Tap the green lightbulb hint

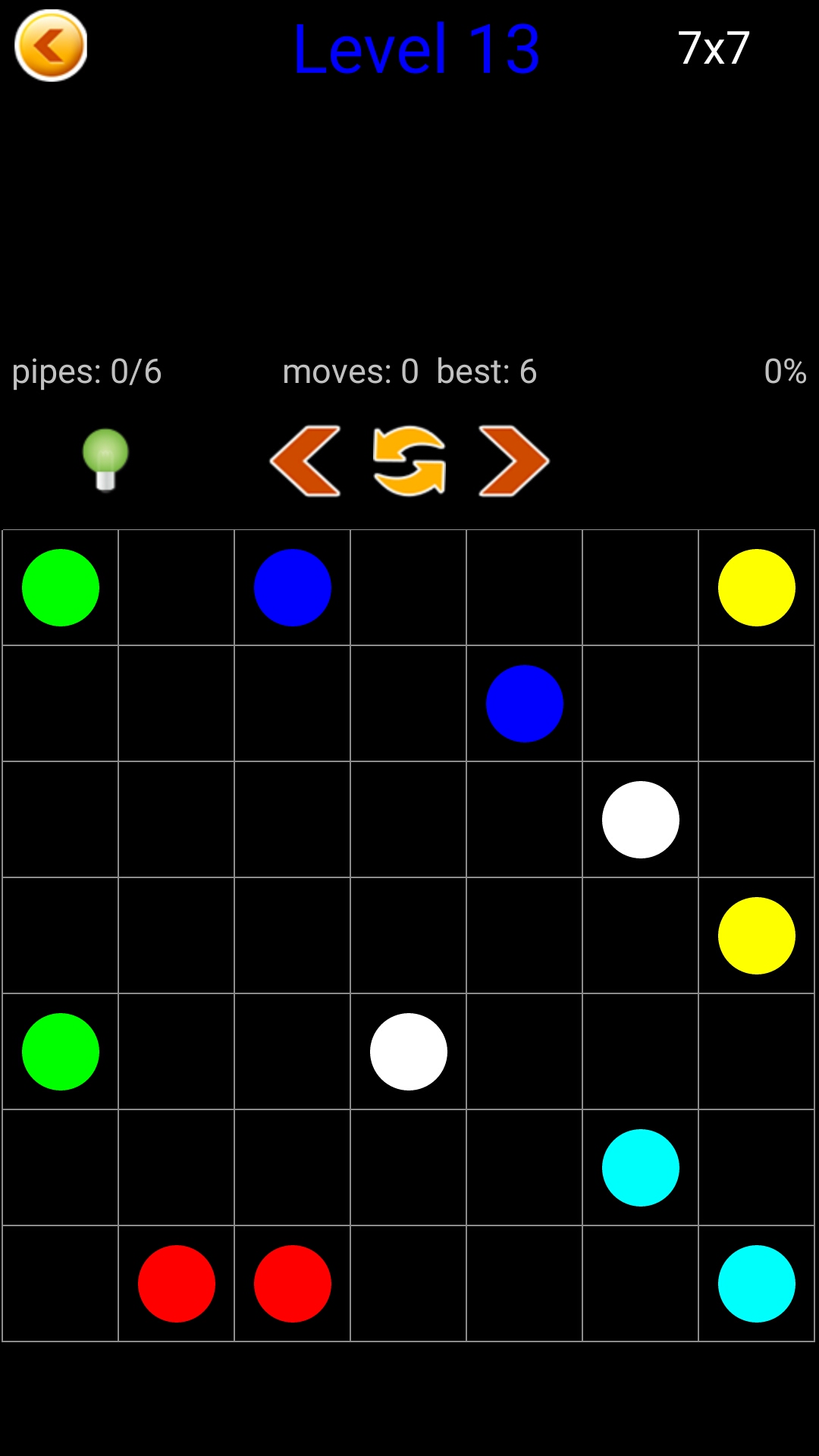[x=105, y=460]
